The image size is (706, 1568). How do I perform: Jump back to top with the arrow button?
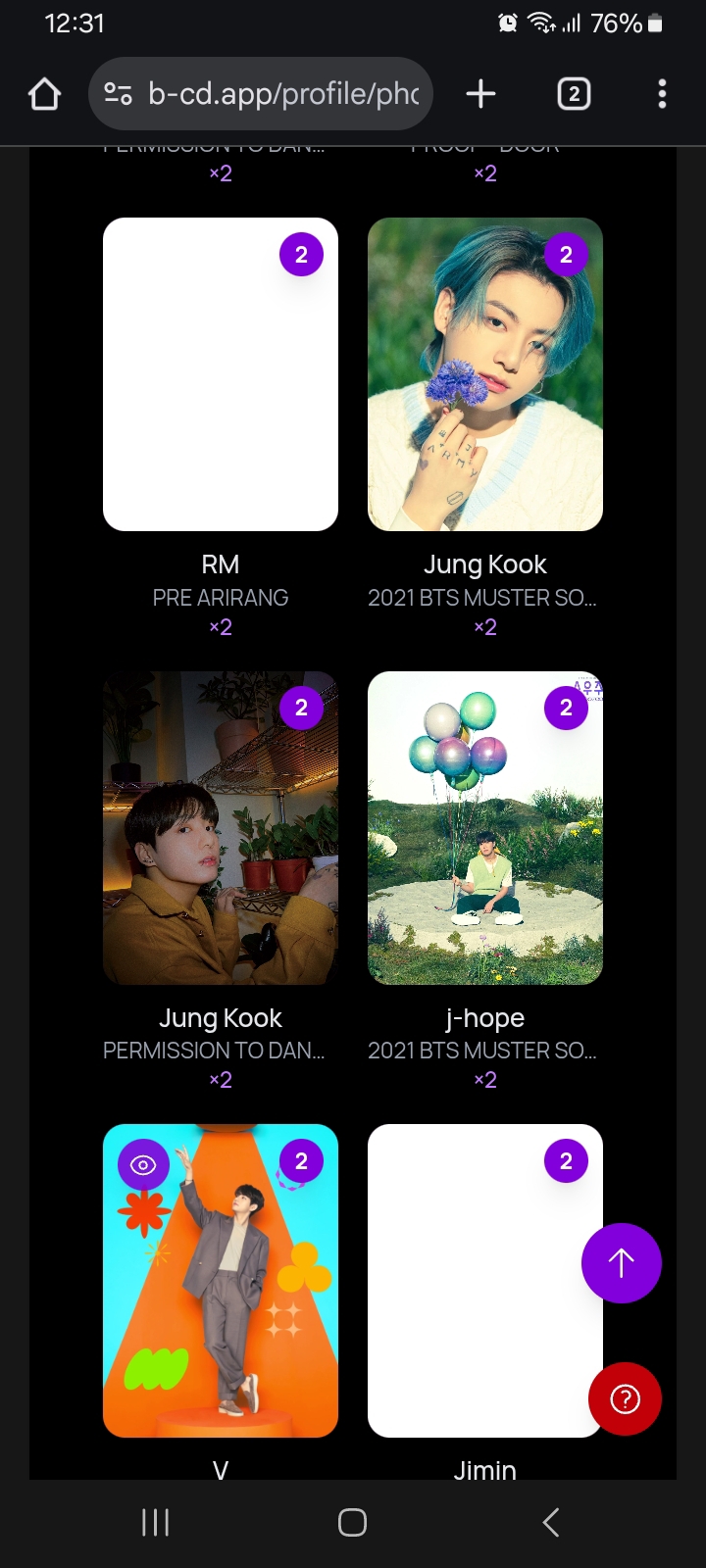[622, 1263]
